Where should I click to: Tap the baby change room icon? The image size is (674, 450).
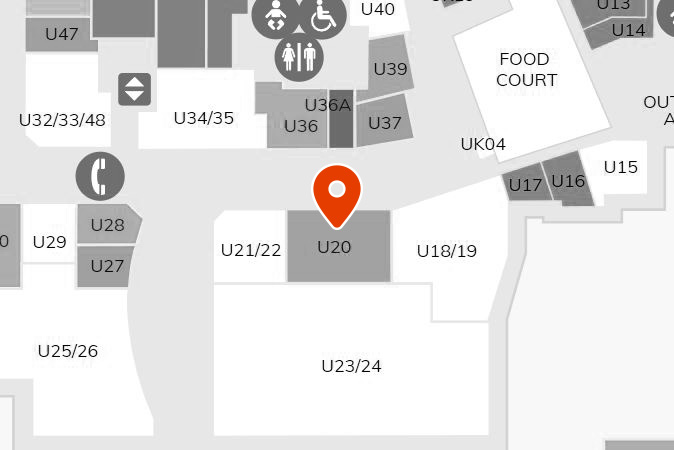(x=273, y=15)
